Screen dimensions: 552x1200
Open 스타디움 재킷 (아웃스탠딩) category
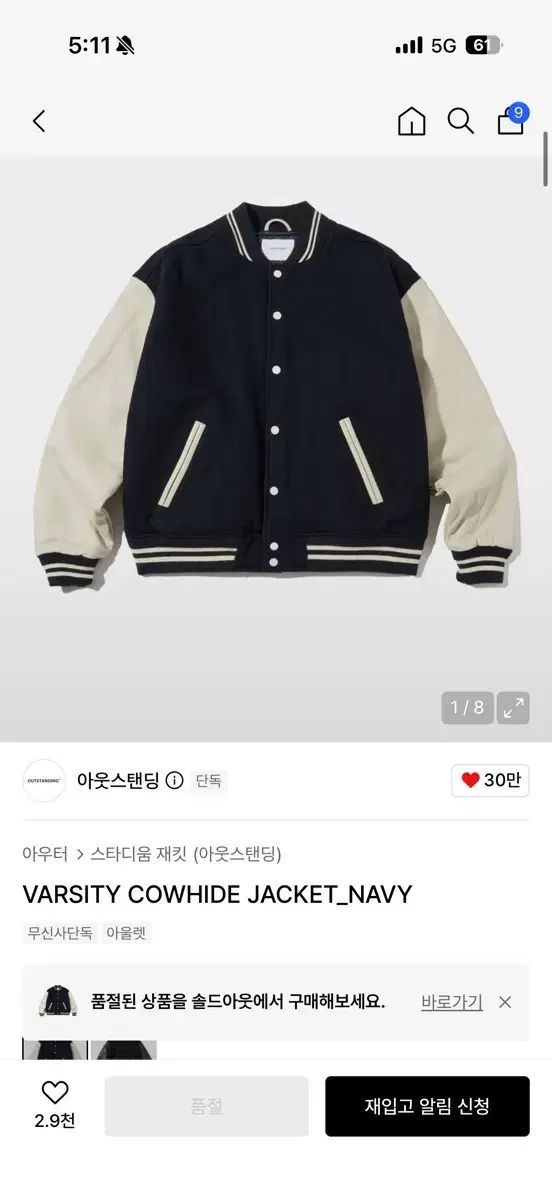click(186, 854)
